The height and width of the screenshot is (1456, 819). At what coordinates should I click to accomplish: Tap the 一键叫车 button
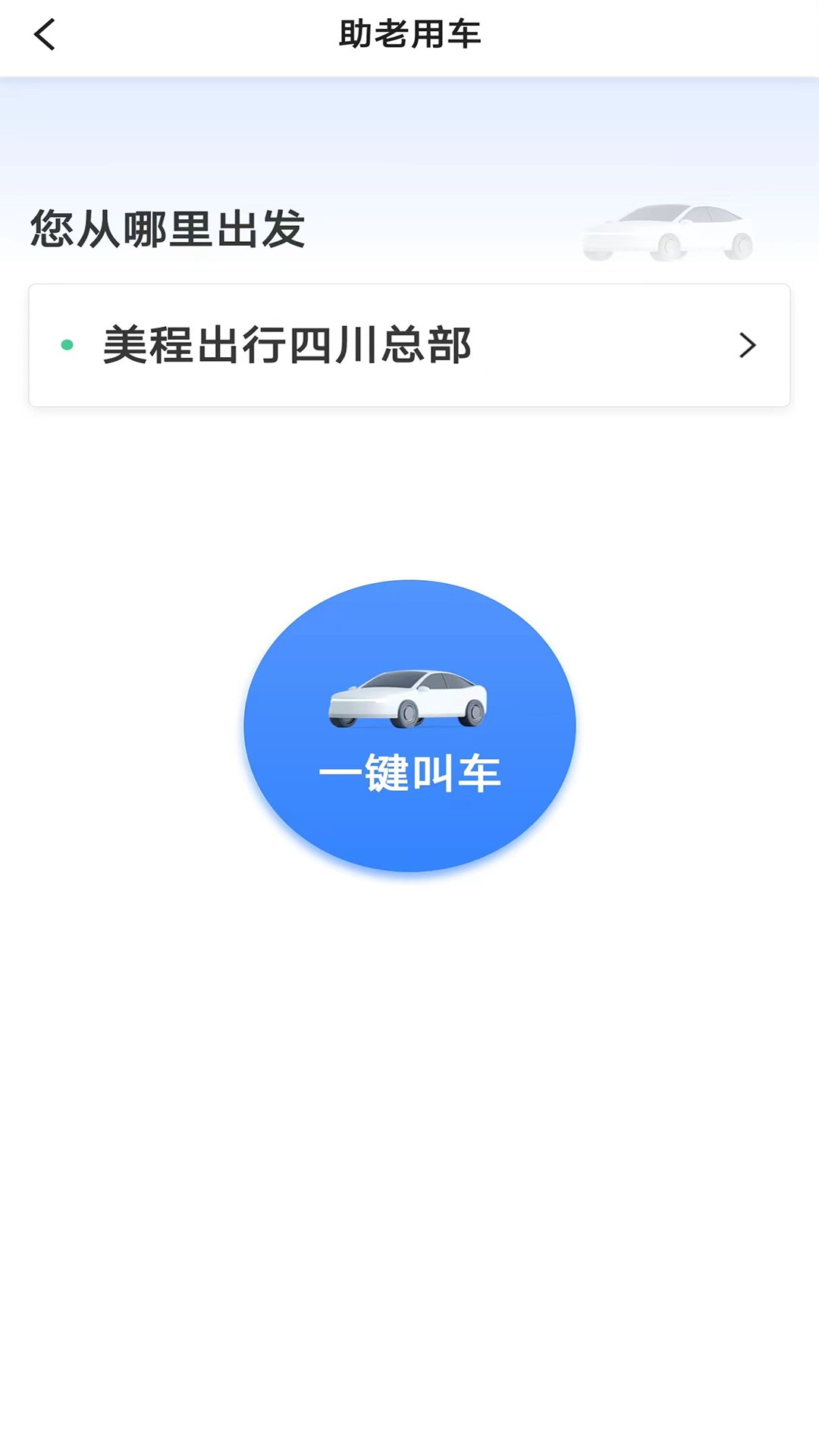(409, 726)
